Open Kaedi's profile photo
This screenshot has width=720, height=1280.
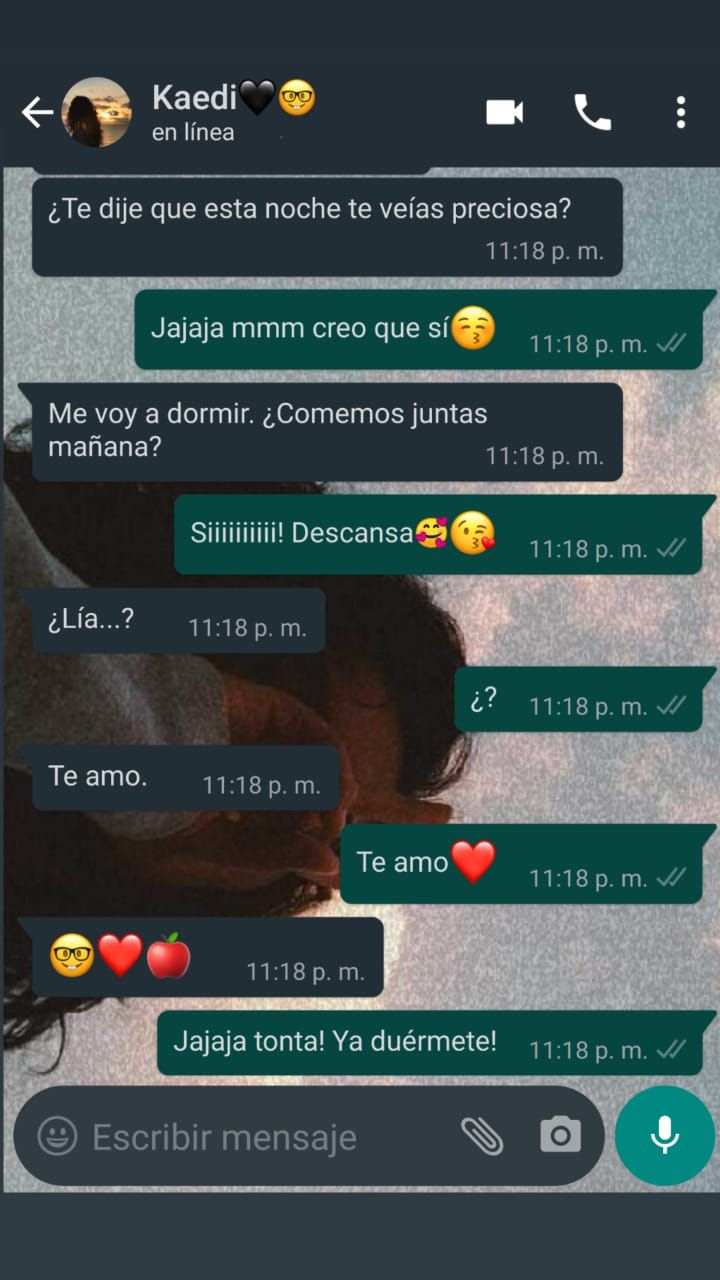pos(97,113)
